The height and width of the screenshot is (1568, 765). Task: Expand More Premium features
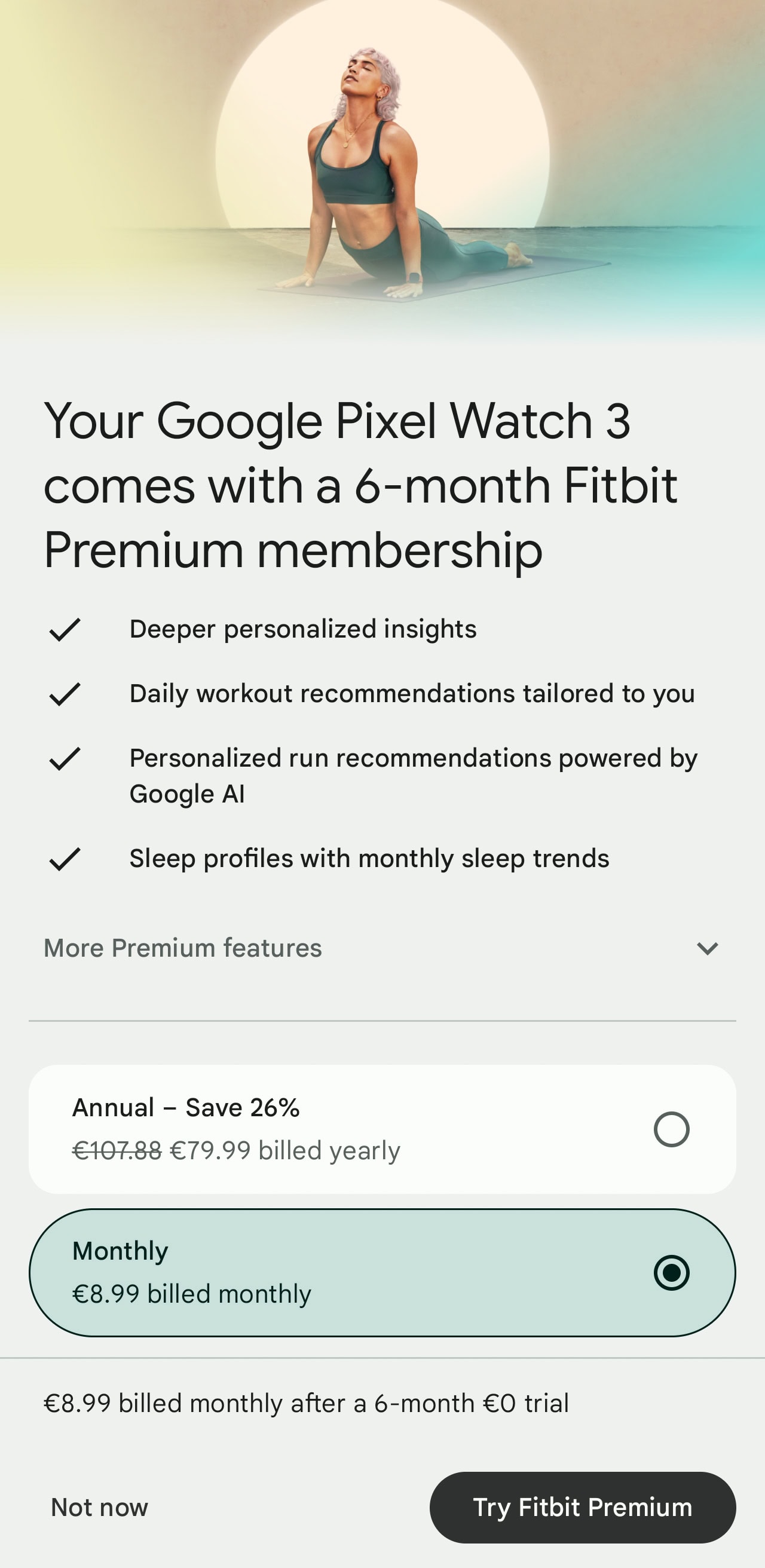coord(382,948)
